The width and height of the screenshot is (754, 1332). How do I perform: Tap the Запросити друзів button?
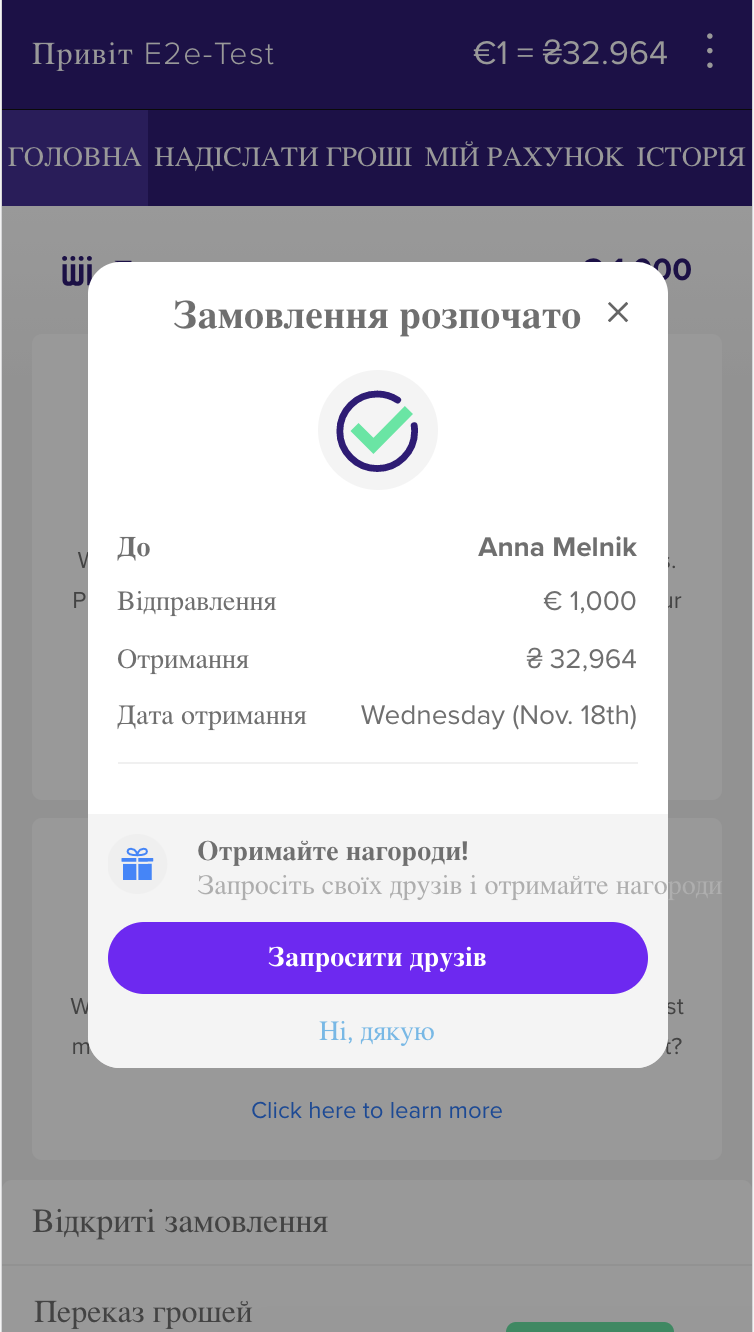click(377, 958)
